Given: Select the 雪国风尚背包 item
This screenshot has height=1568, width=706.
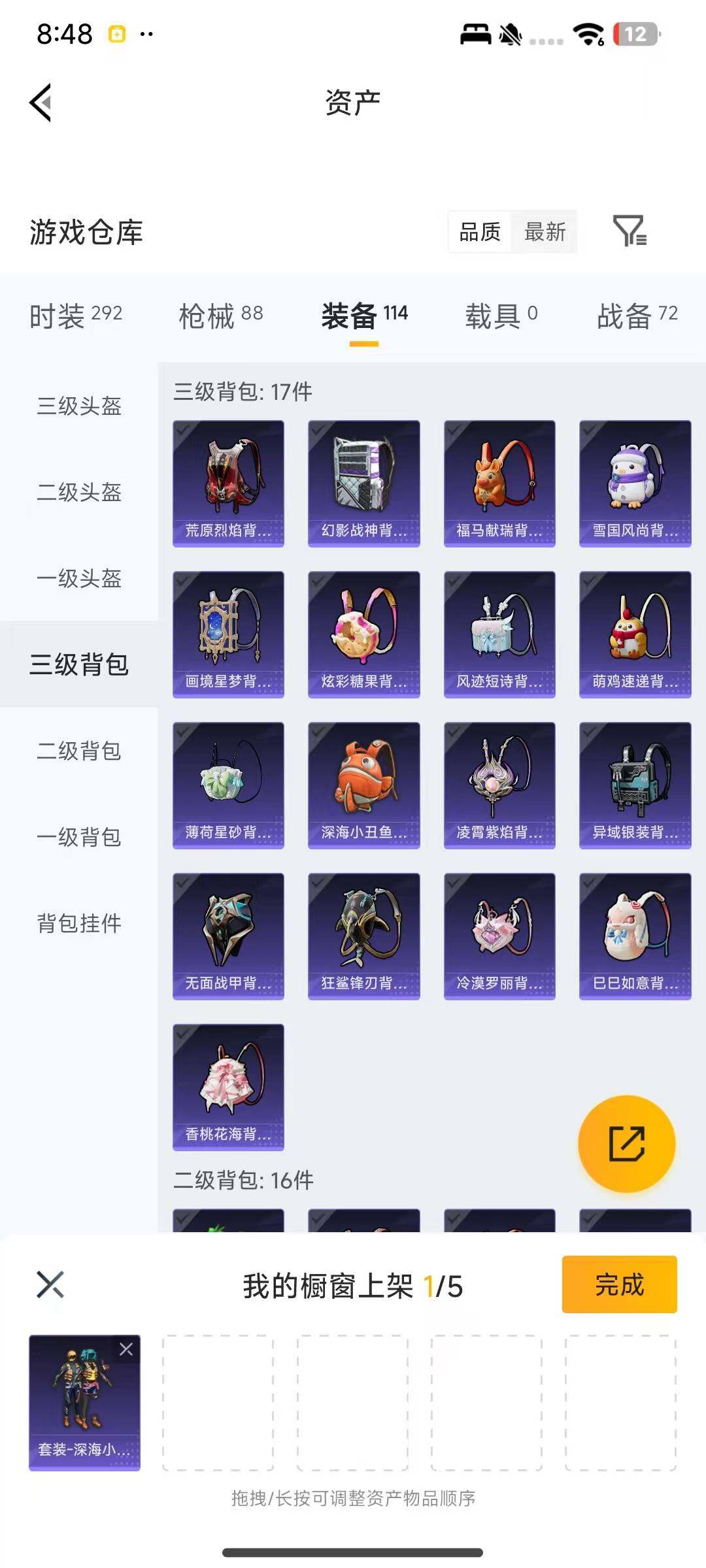Looking at the screenshot, I should (635, 483).
